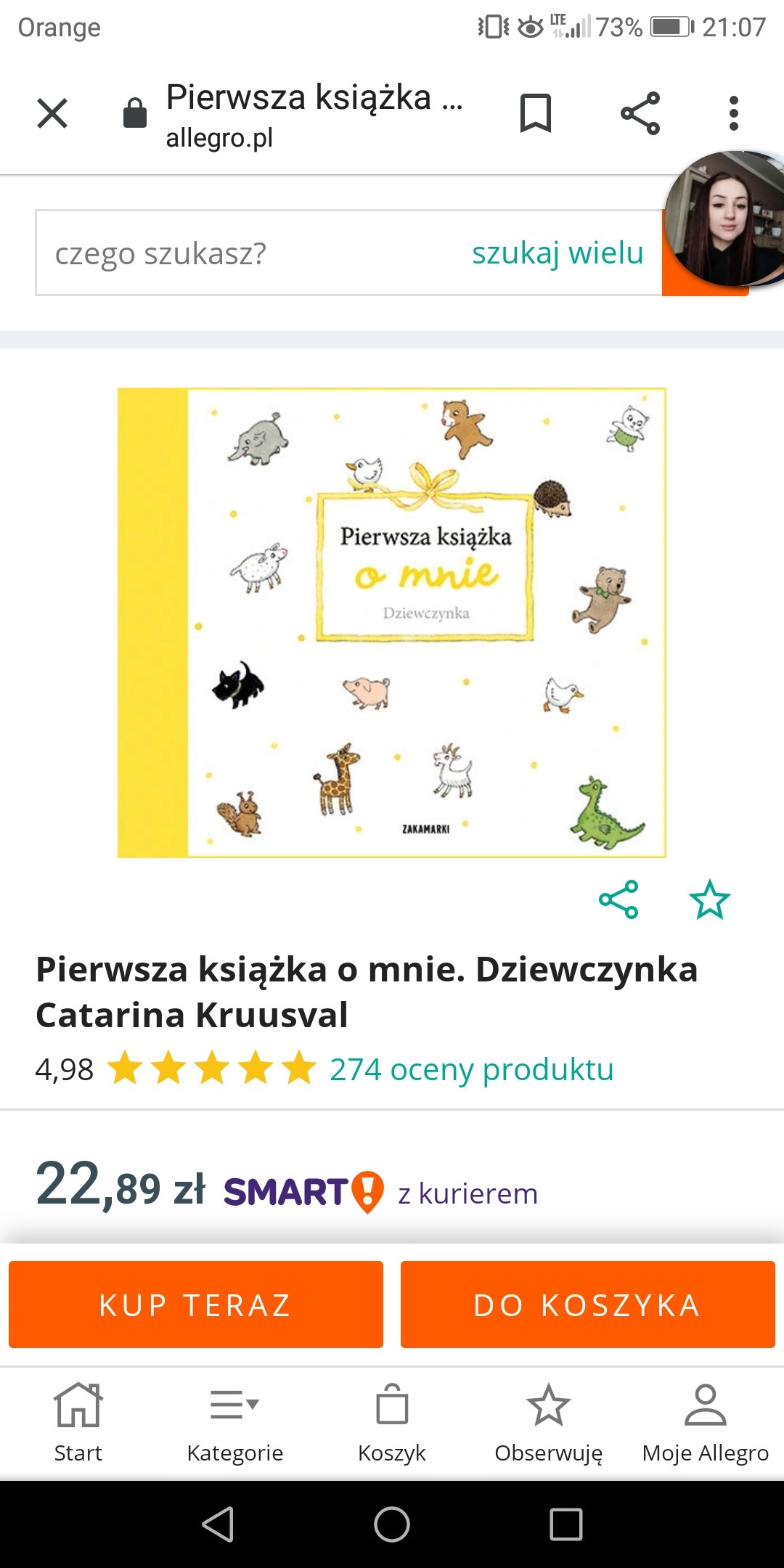Image resolution: width=784 pixels, height=1568 pixels.
Task: Tap the floating video bubble
Action: click(726, 218)
